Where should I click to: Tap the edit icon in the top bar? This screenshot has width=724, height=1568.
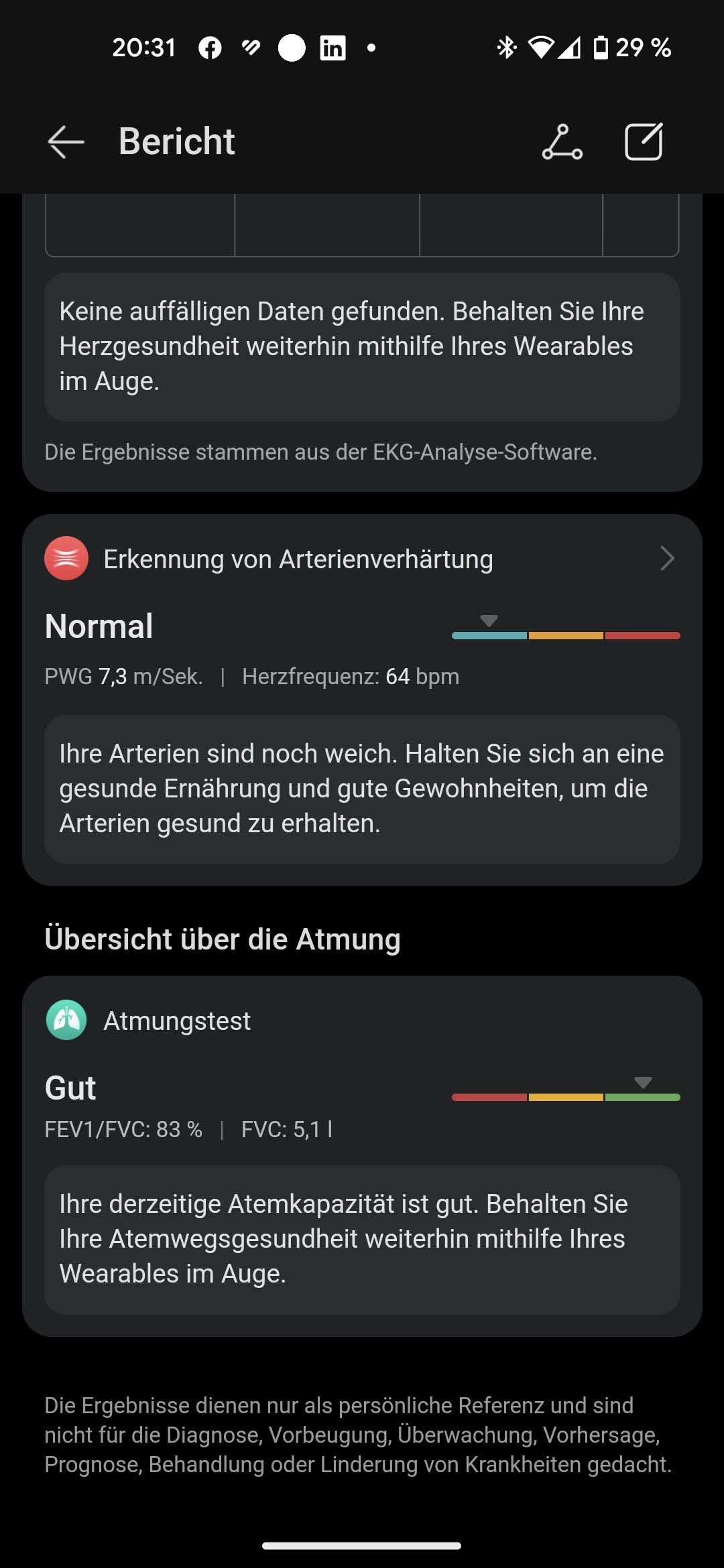pos(644,142)
